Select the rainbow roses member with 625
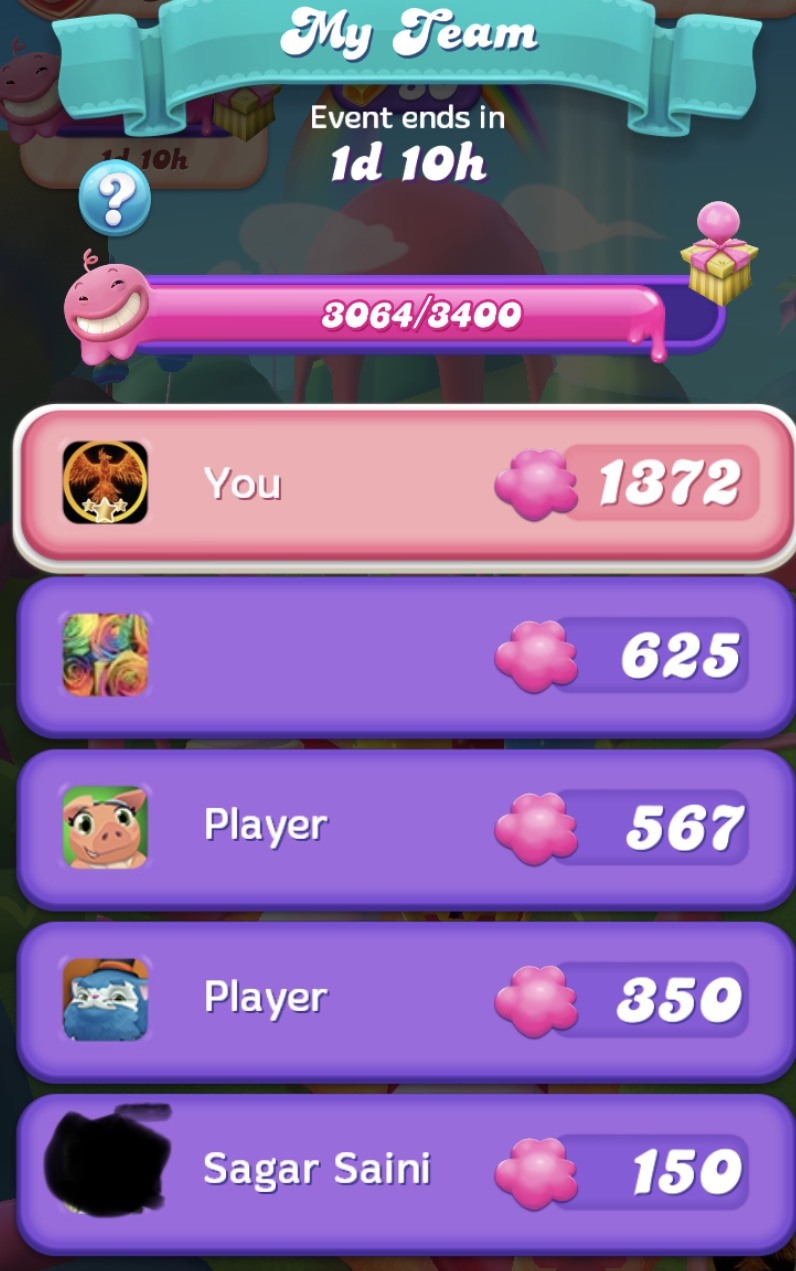Viewport: 796px width, 1271px height. tap(403, 656)
